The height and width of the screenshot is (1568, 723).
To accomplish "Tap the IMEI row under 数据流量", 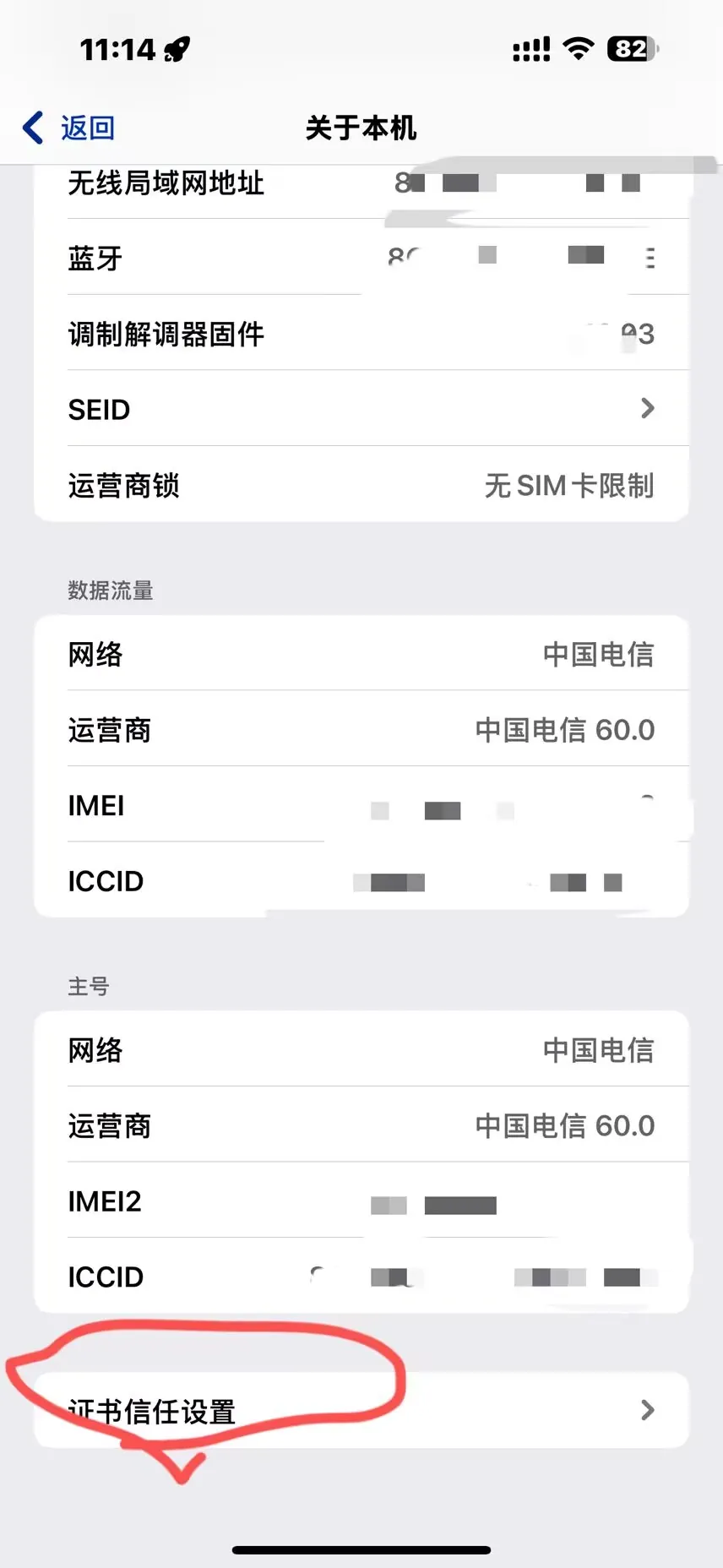I will (361, 804).
